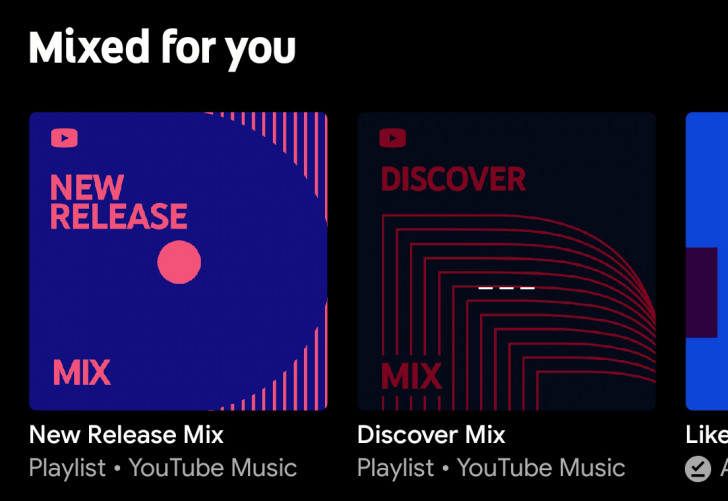The height and width of the screenshot is (501, 728).
Task: Open the partially visible blue playlist card
Action: point(707,261)
